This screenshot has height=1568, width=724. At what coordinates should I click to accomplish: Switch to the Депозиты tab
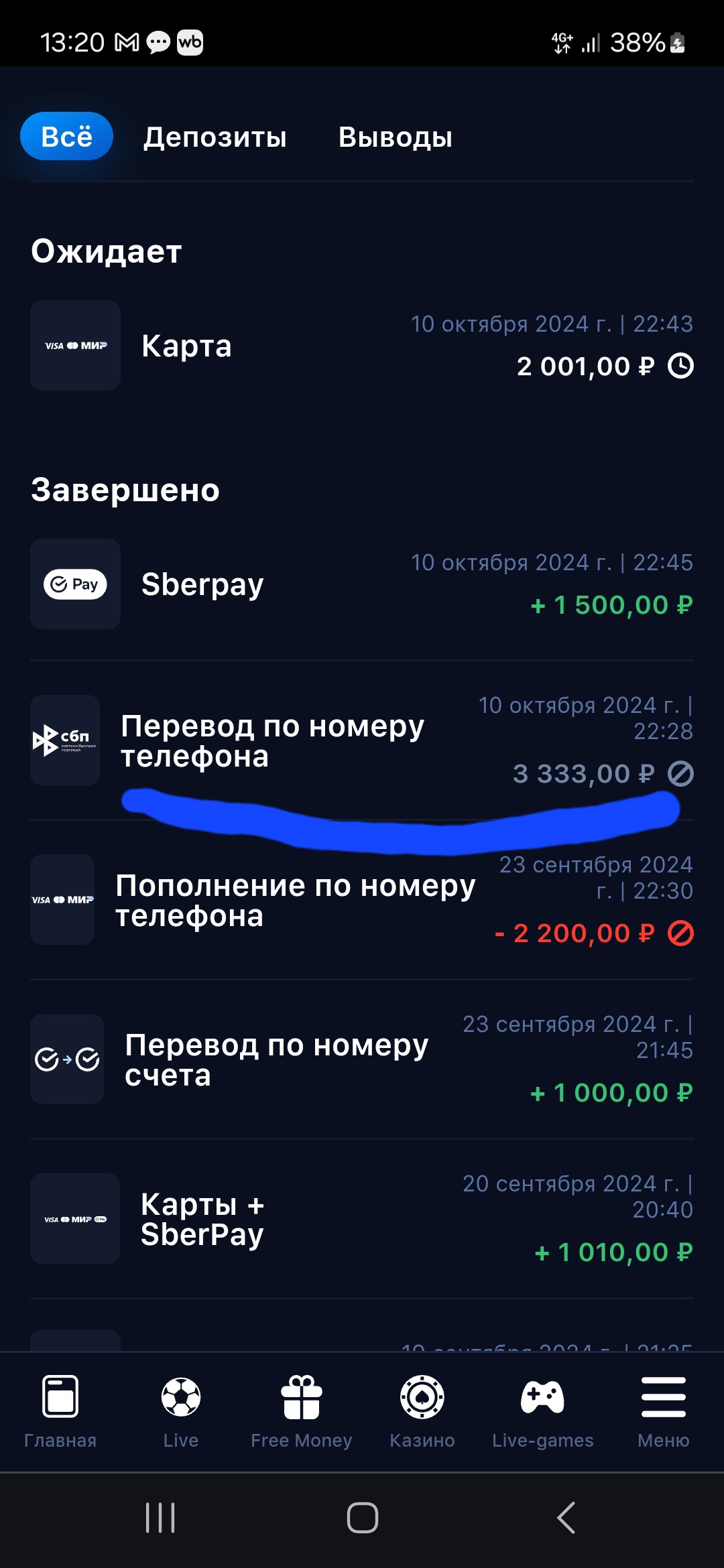(215, 137)
